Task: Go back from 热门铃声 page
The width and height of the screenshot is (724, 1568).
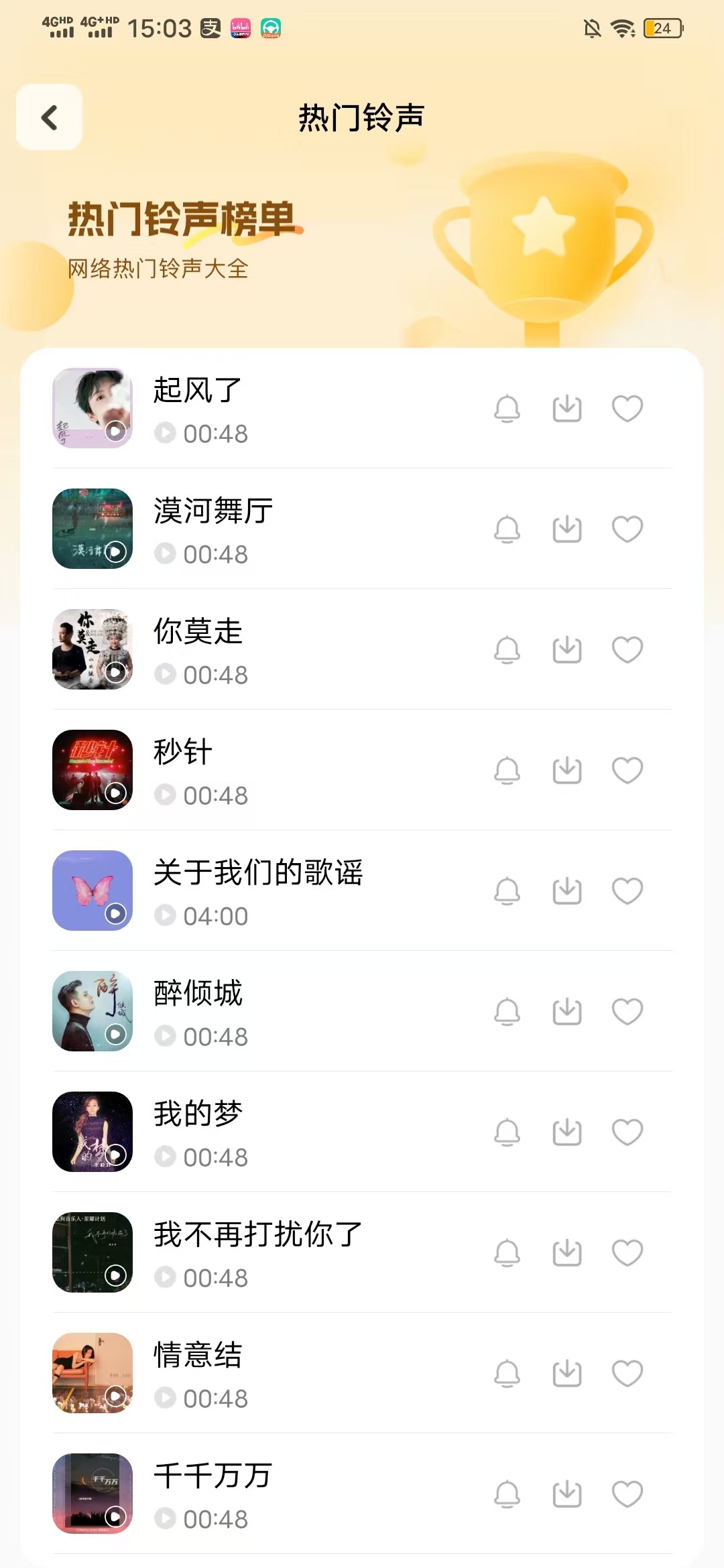Action: click(x=49, y=117)
